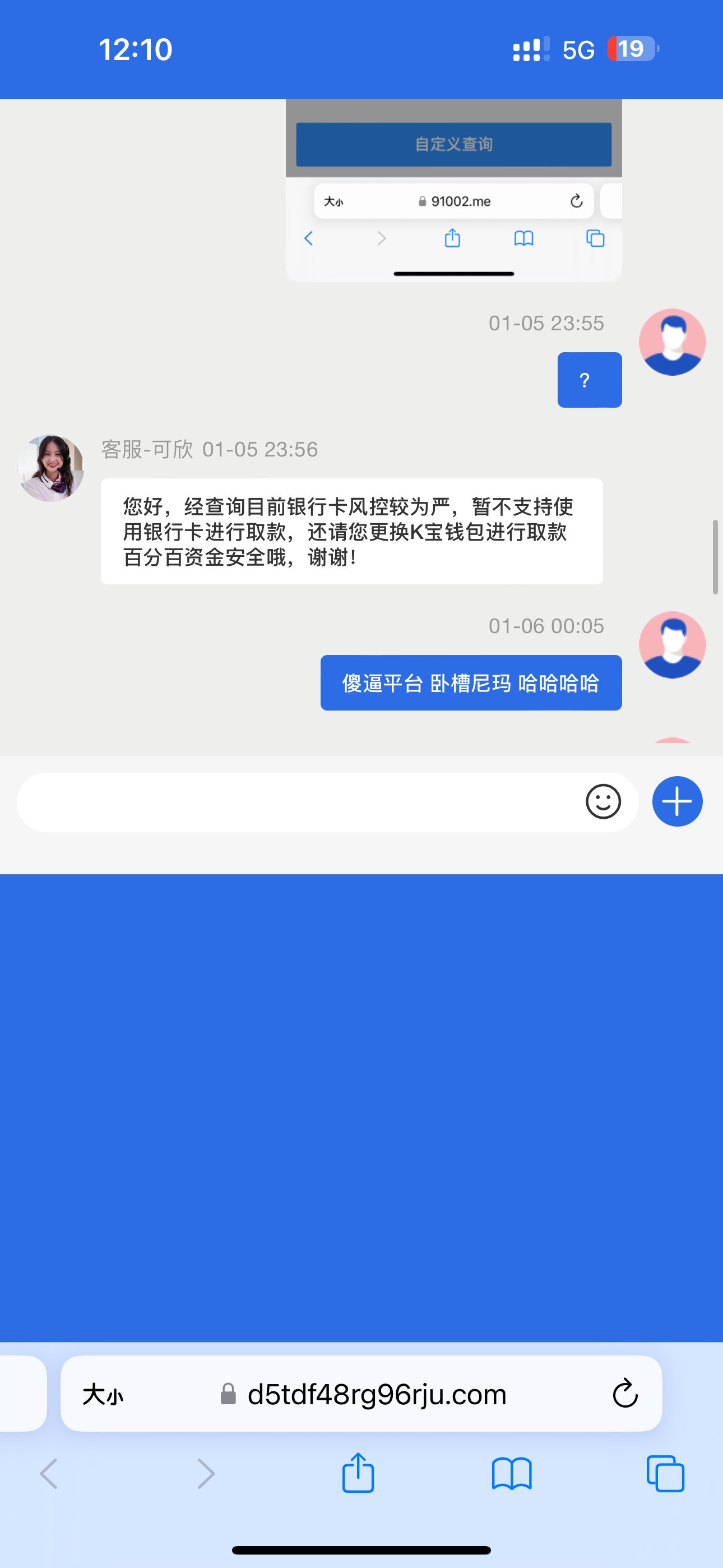Screen dimensions: 723x1568
Task: Open the emoji picker
Action: 602,801
